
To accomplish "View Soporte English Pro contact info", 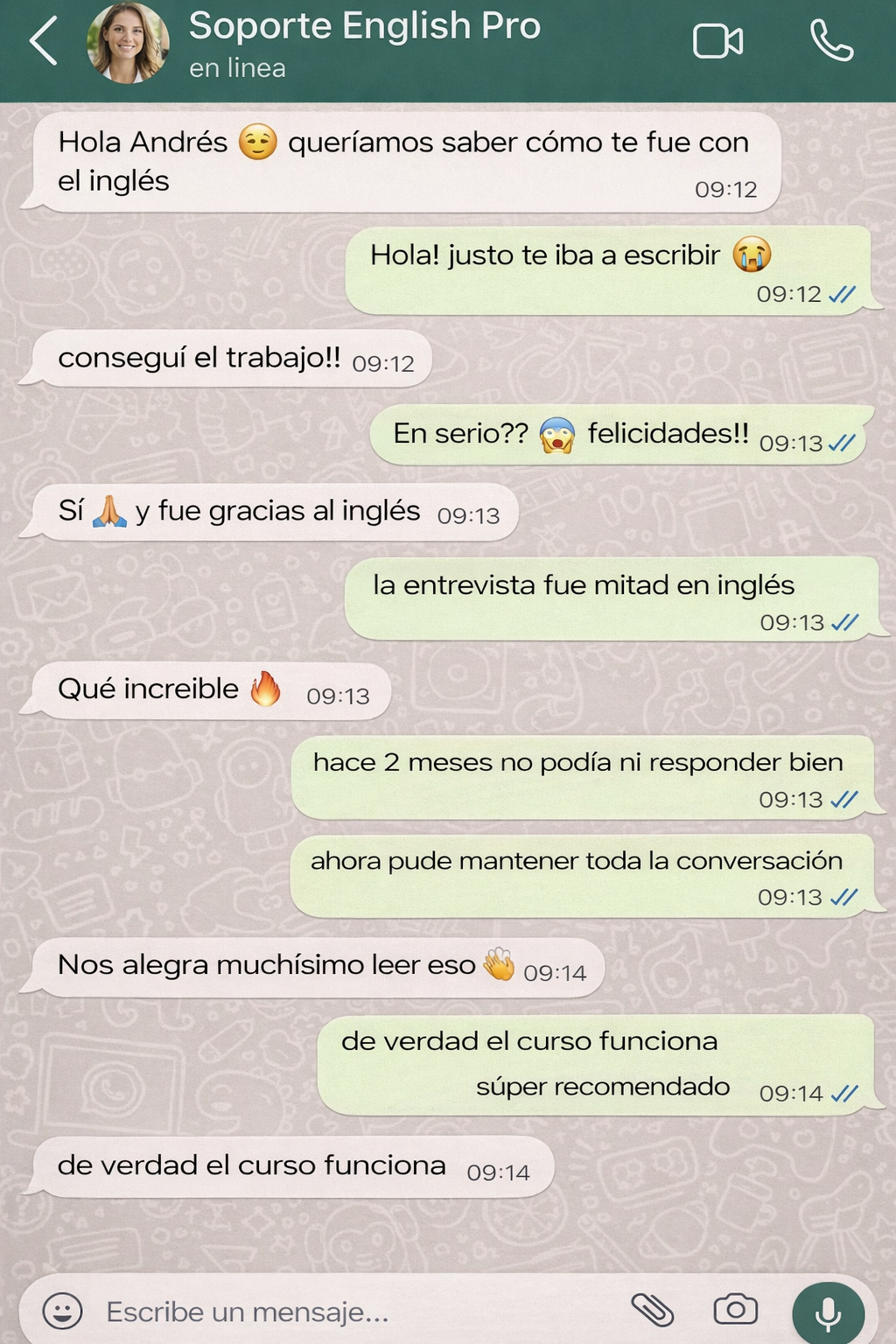I will (x=364, y=42).
